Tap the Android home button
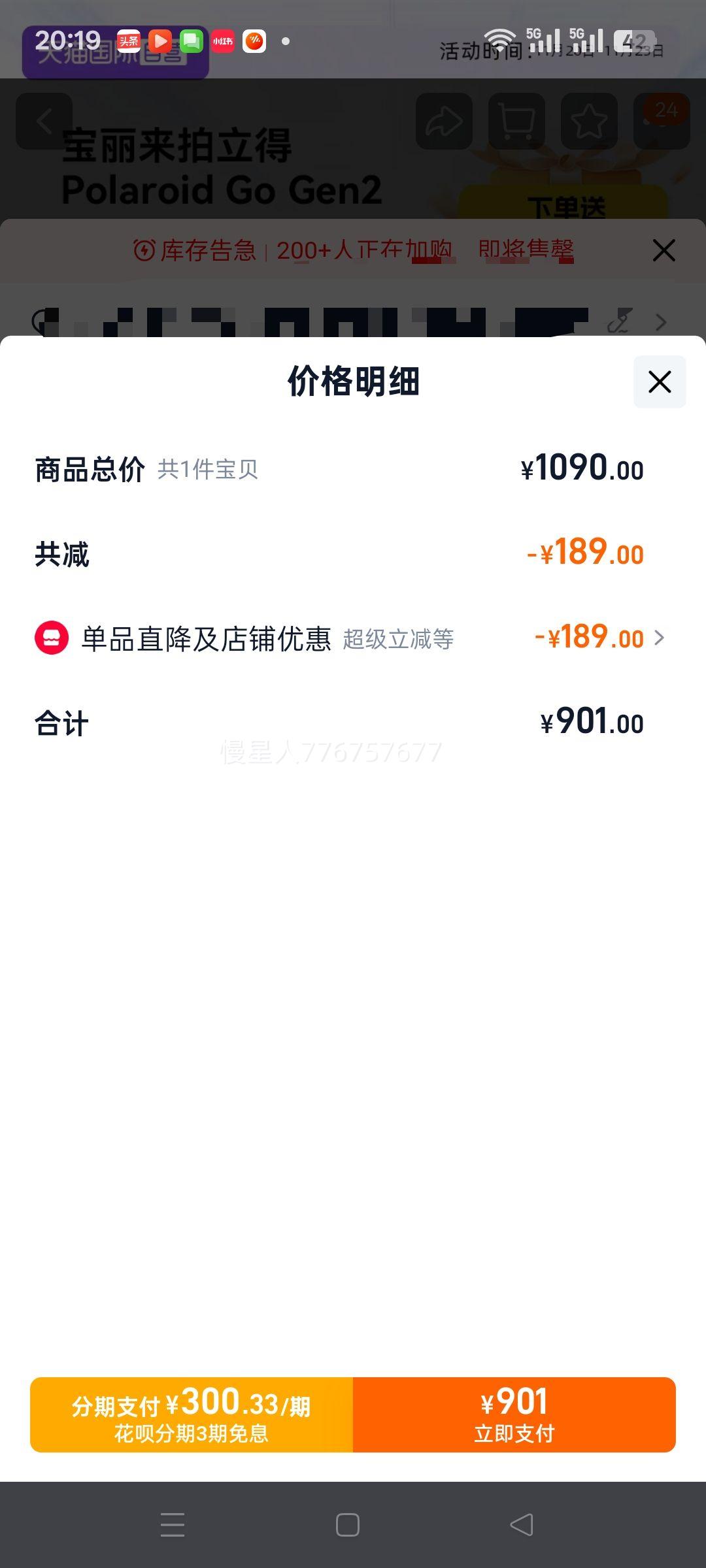Image resolution: width=706 pixels, height=1568 pixels. tap(347, 1524)
